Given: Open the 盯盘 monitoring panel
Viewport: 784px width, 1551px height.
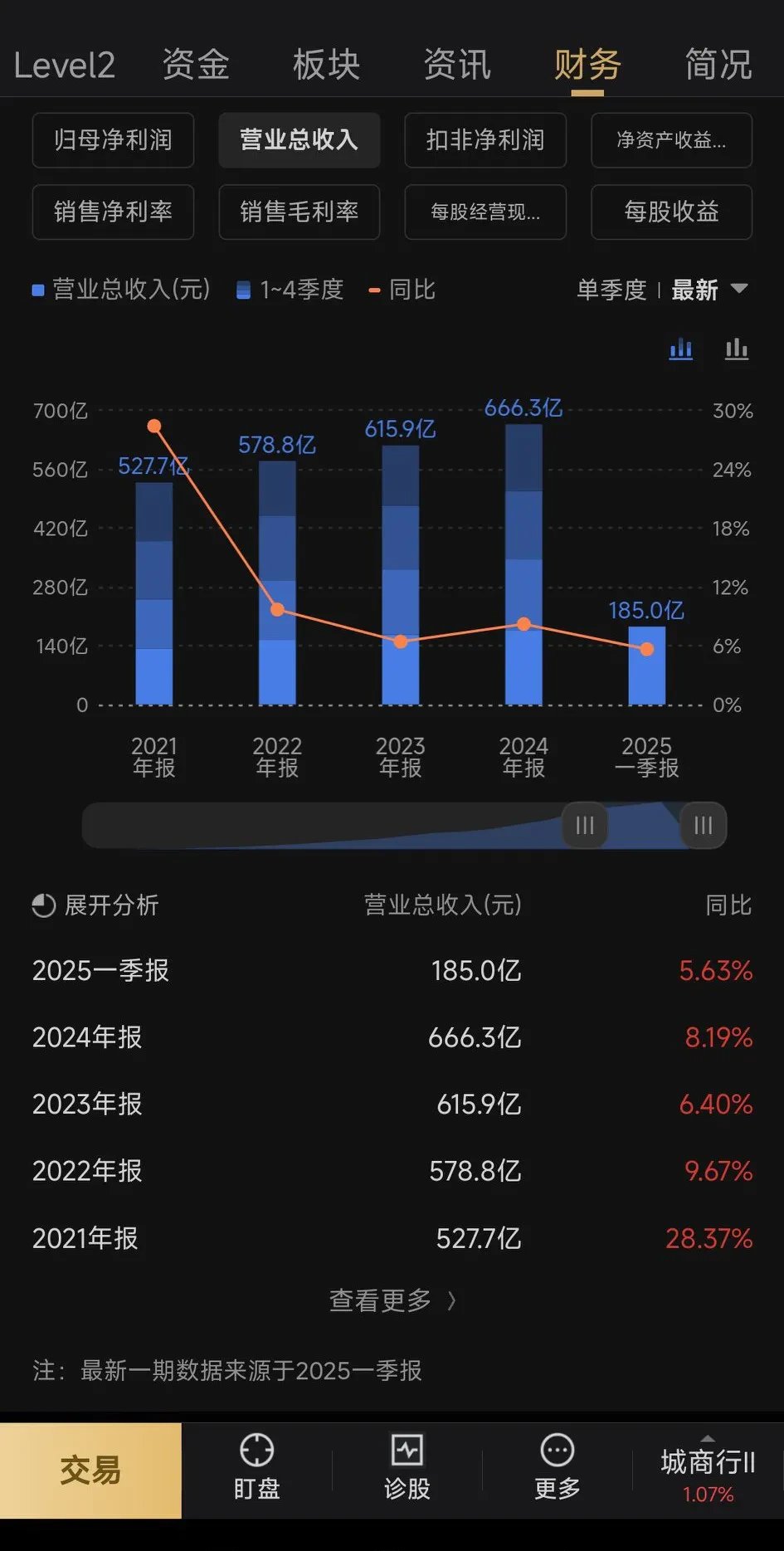Looking at the screenshot, I should click(x=256, y=1469).
